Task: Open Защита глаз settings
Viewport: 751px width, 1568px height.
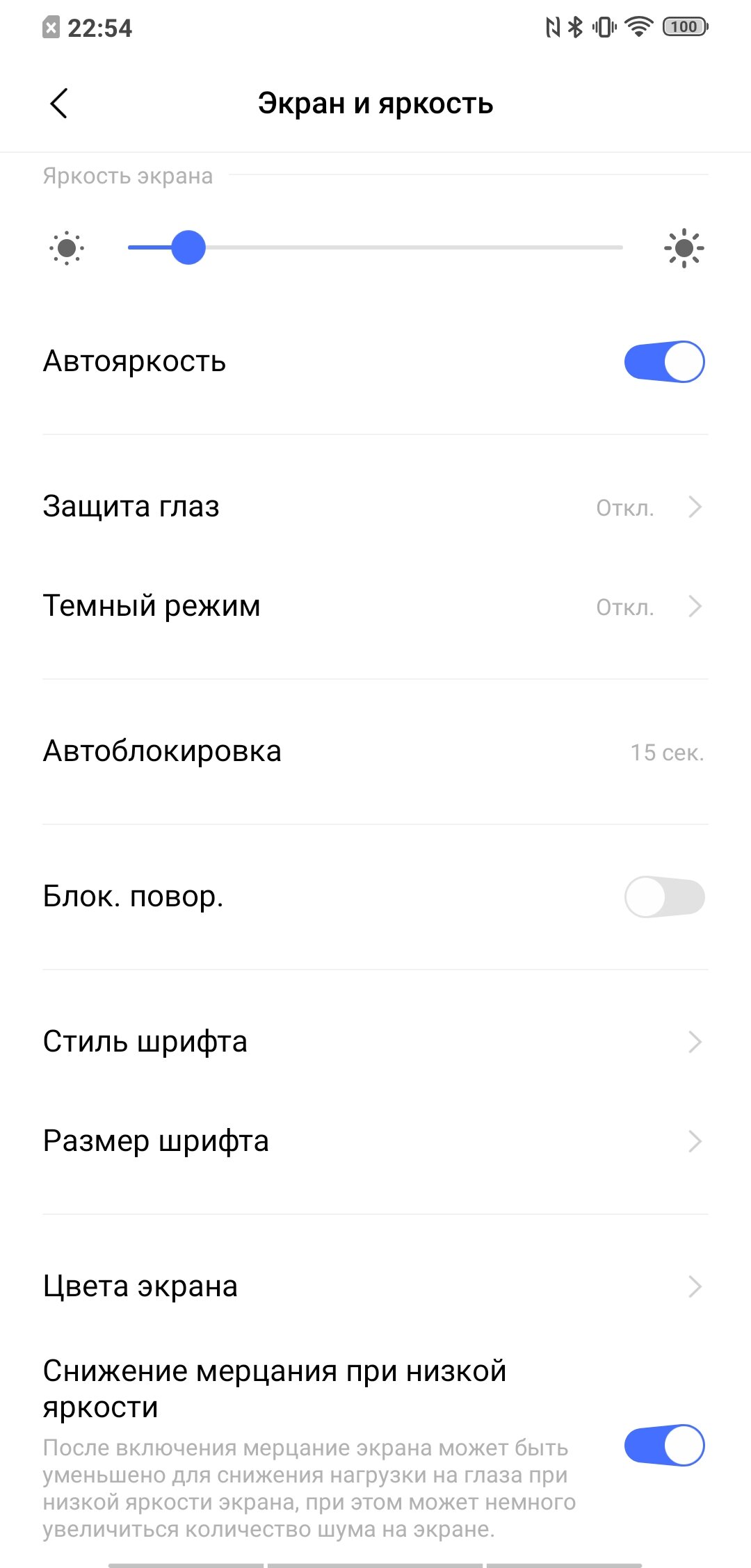Action: [375, 507]
